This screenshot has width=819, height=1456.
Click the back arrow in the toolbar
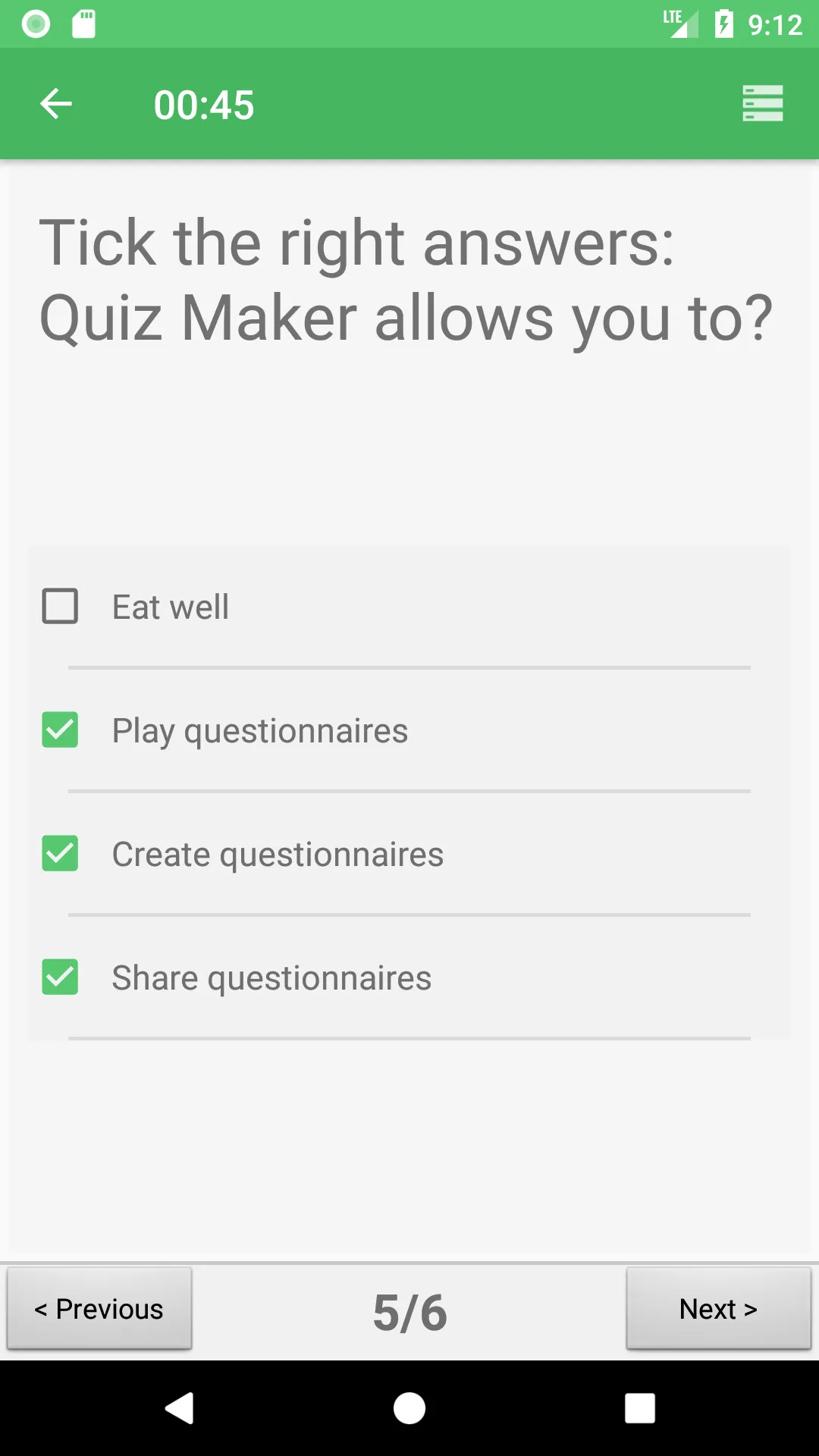55,104
